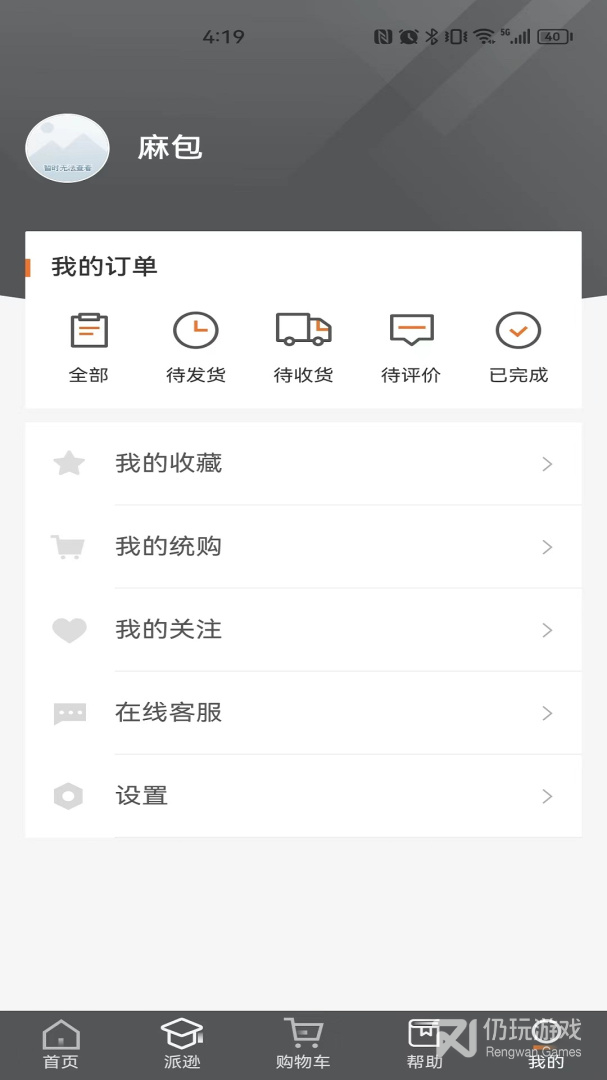View 已完成 orders
This screenshot has width=607, height=1080.
518,346
